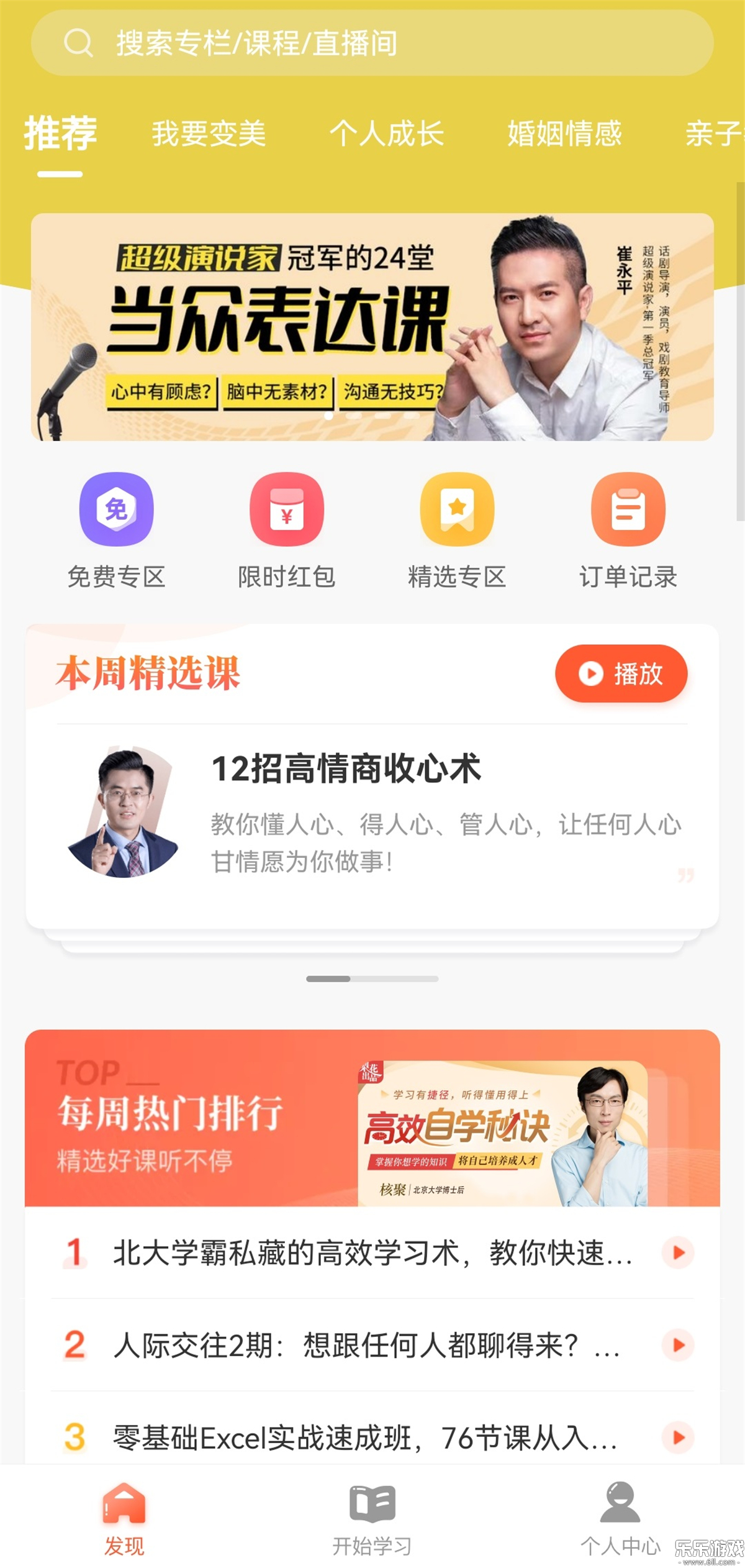
Task: Open the 当众表达课 banner
Action: pos(372,327)
